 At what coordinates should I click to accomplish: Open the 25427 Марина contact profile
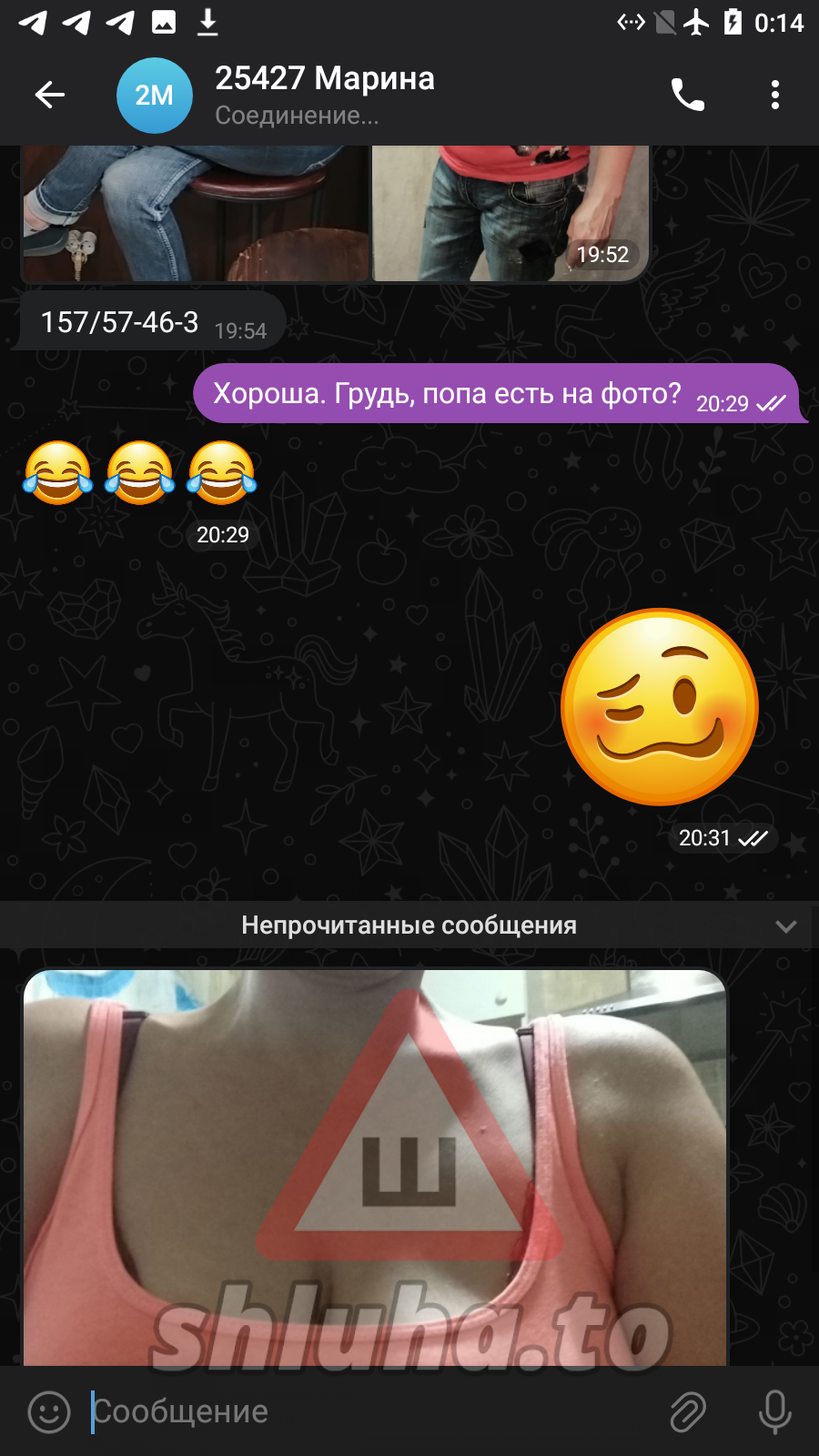point(324,95)
